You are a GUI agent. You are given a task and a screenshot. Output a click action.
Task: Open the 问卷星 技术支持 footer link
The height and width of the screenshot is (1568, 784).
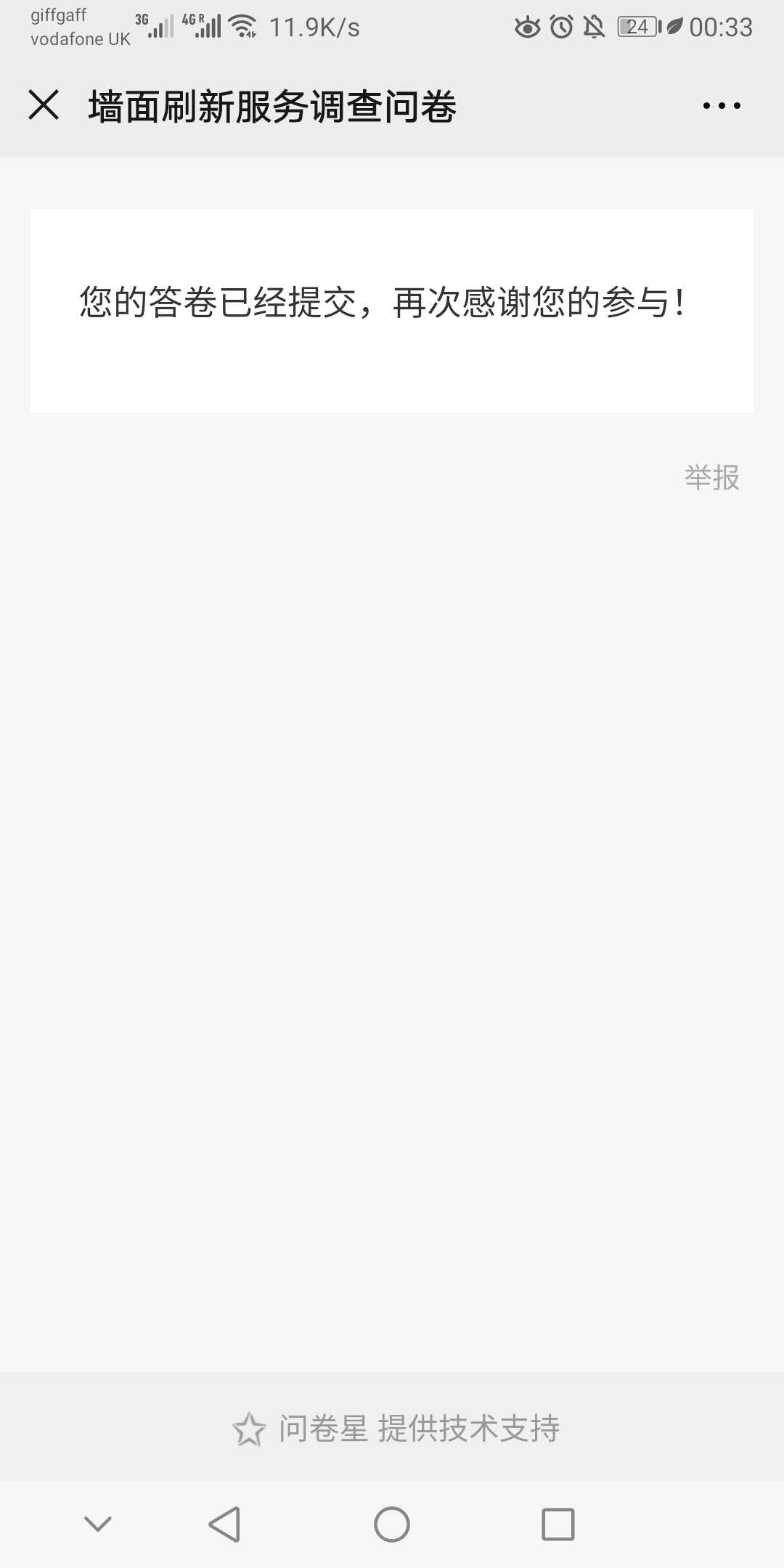(x=396, y=1429)
